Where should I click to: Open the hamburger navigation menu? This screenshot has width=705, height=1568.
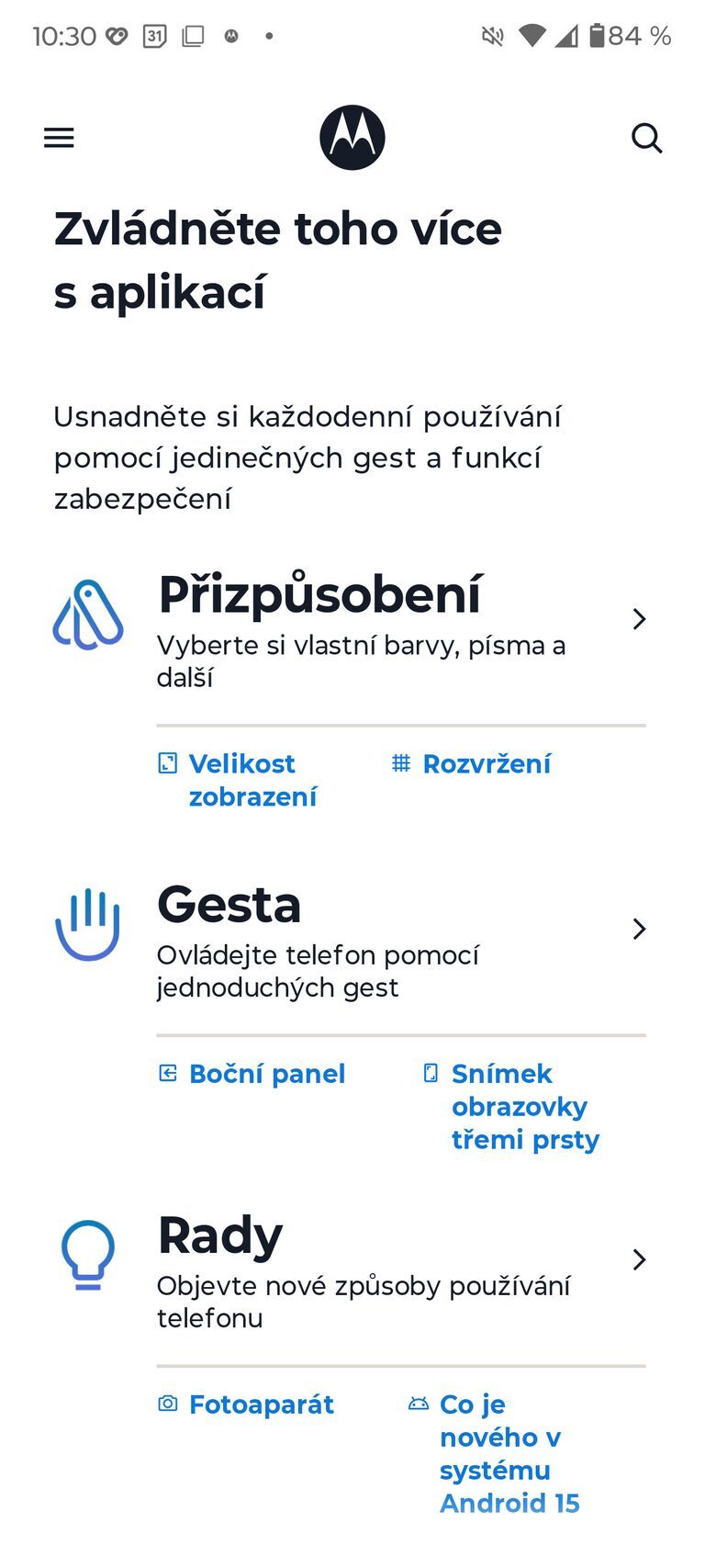point(58,138)
